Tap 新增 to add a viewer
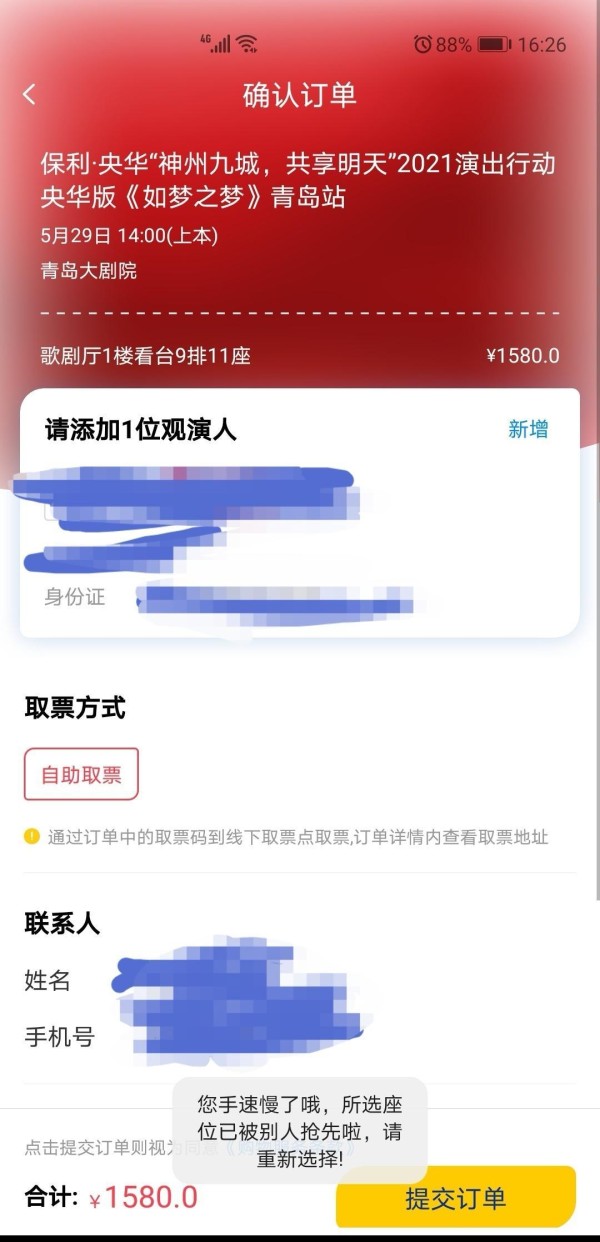Viewport: 600px width, 1242px height. pyautogui.click(x=528, y=429)
